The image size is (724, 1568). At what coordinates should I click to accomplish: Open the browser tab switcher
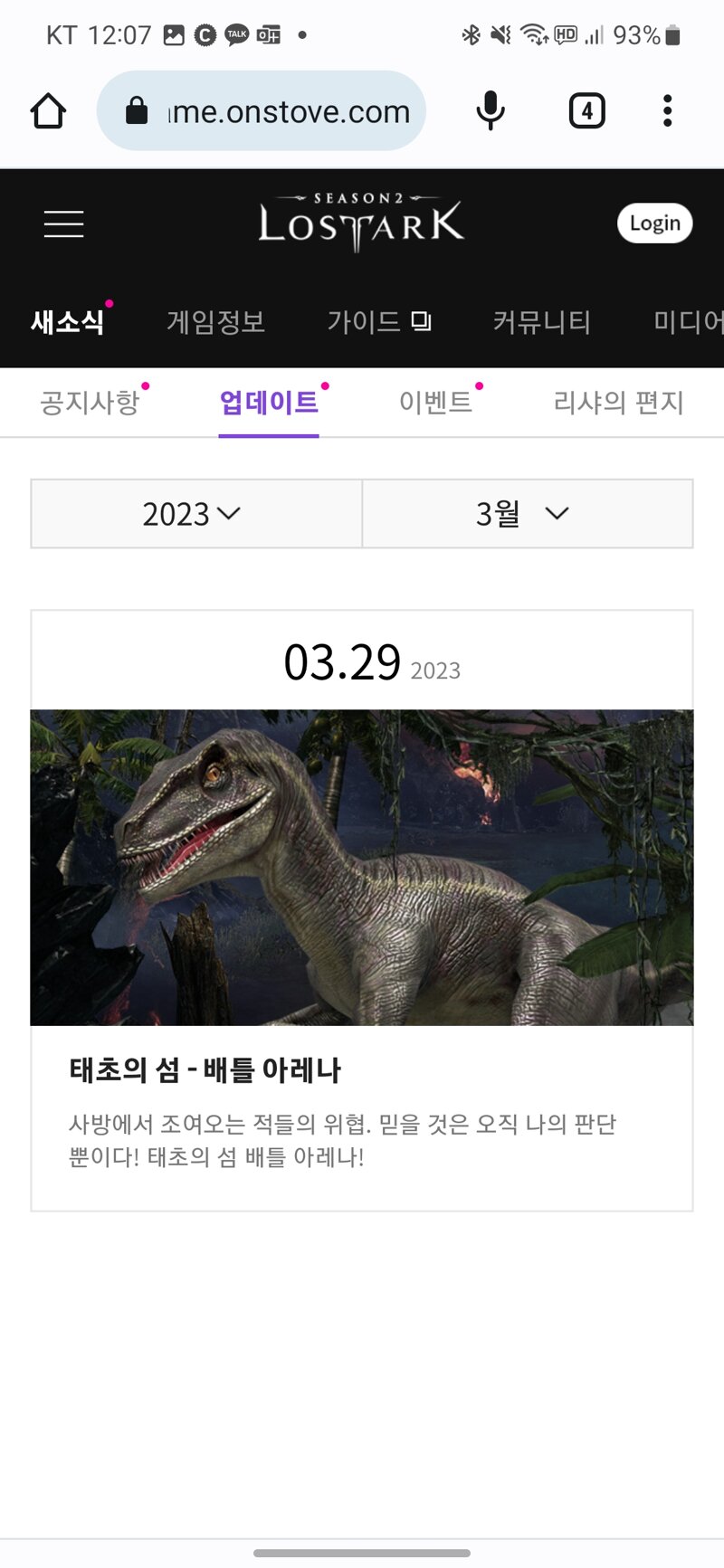click(586, 111)
